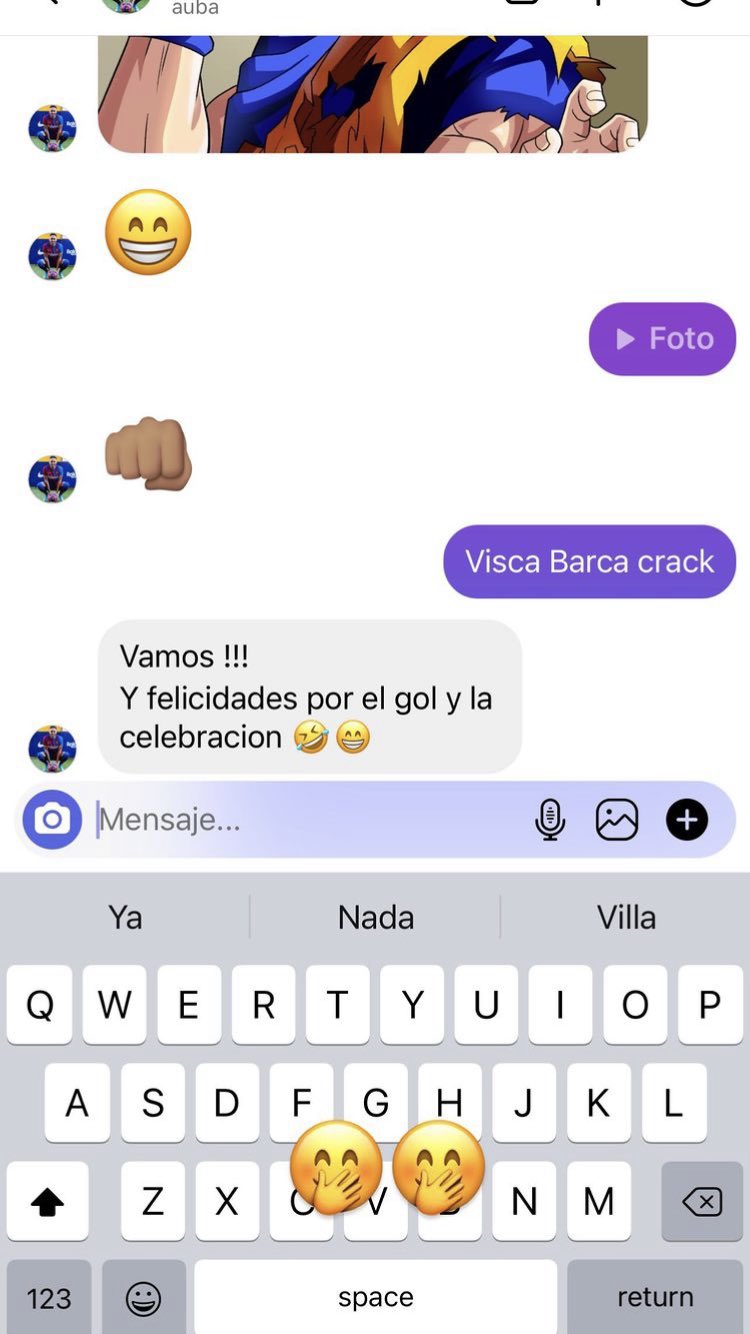The image size is (750, 1334).
Task: Choose the keyboard suggestion Villa
Action: click(626, 917)
